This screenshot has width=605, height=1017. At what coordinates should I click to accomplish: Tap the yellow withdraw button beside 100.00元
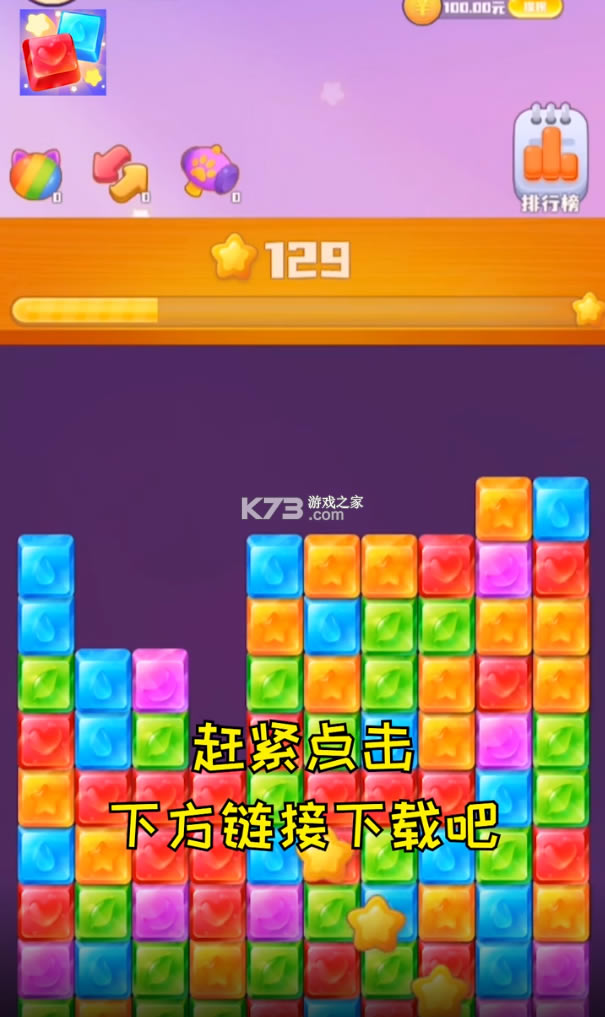pos(535,9)
